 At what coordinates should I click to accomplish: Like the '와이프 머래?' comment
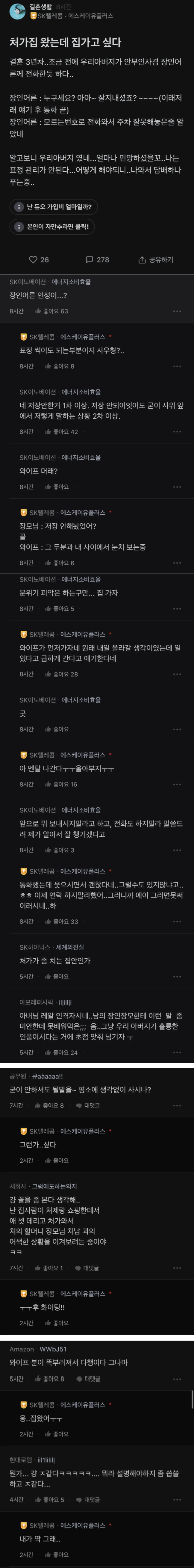[57, 487]
